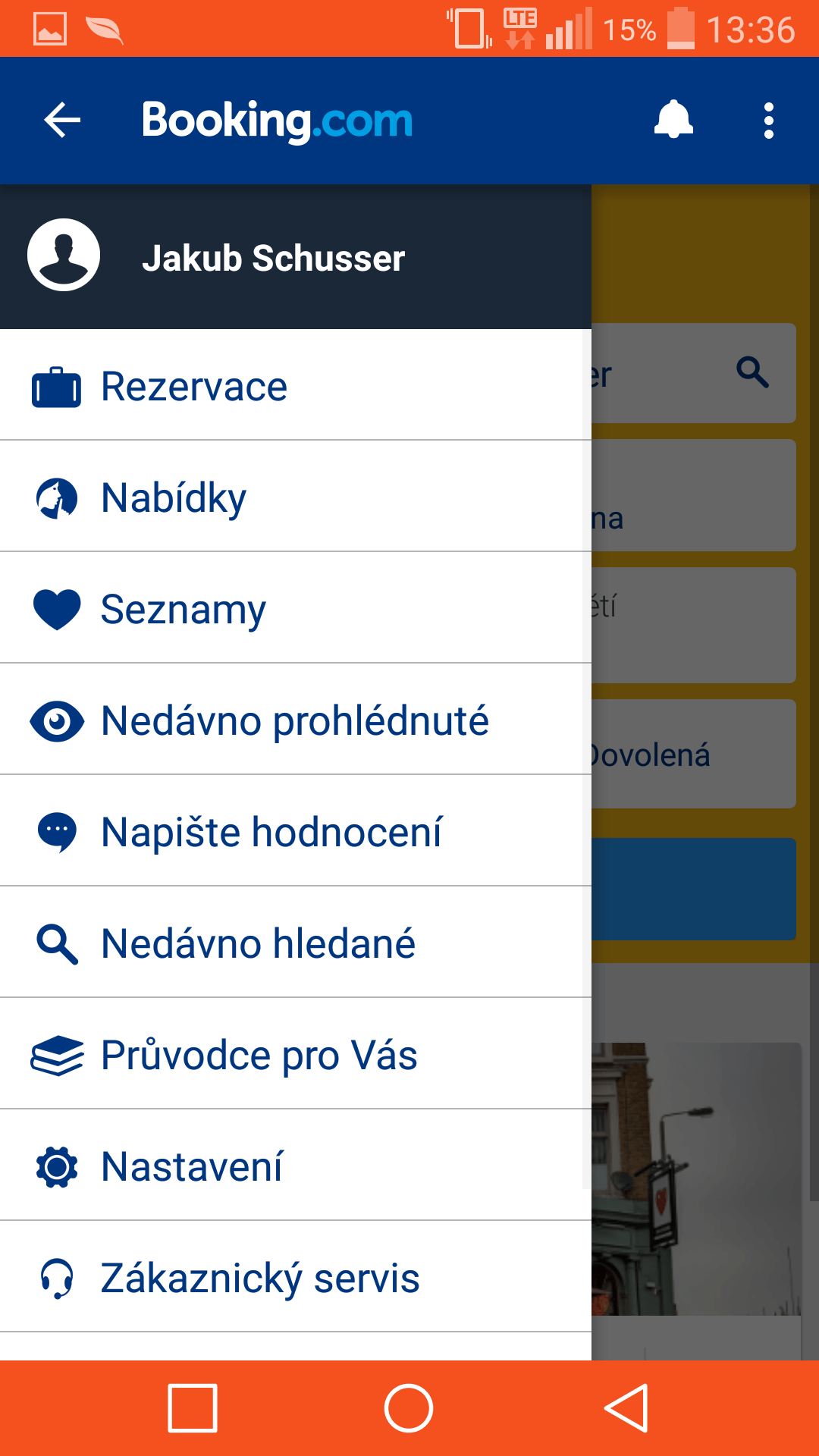Tap the system home button
819x1456 pixels.
(409, 1408)
